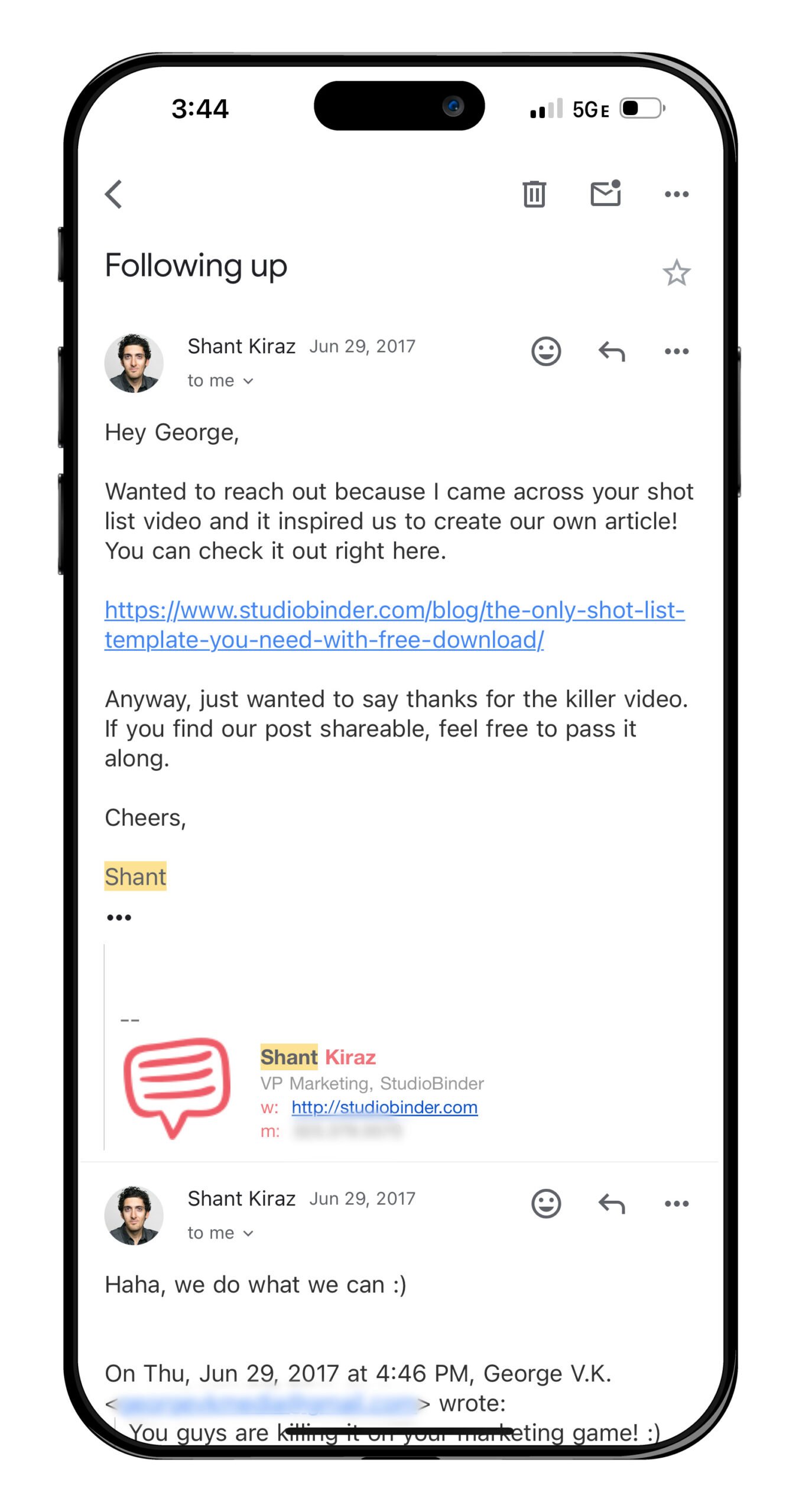799x1512 pixels.
Task: Reply to the Haha message
Action: 611,1204
